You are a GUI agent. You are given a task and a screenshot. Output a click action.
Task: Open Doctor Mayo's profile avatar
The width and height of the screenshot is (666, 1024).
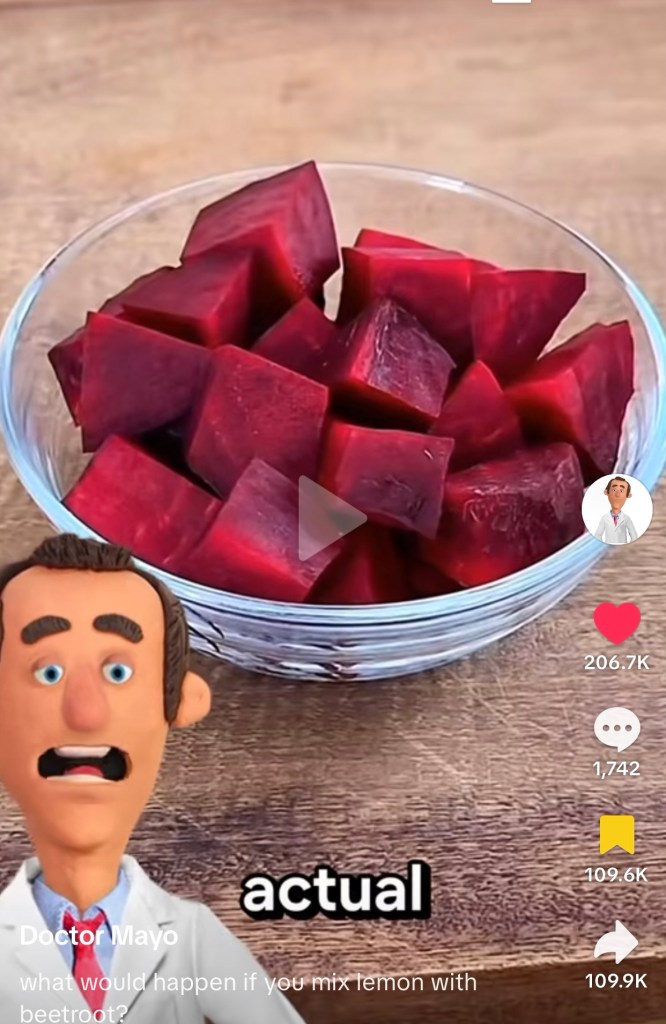[617, 509]
